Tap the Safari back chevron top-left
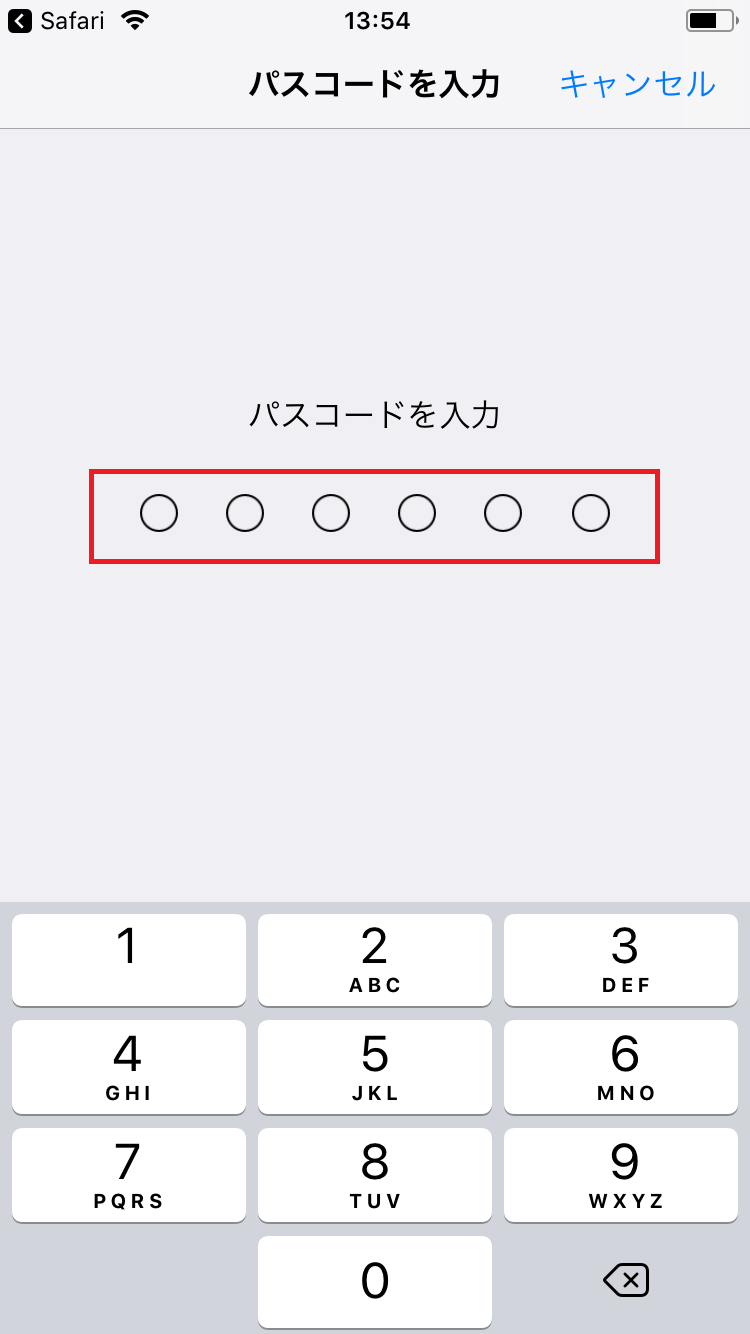The height and width of the screenshot is (1334, 750). click(20, 20)
